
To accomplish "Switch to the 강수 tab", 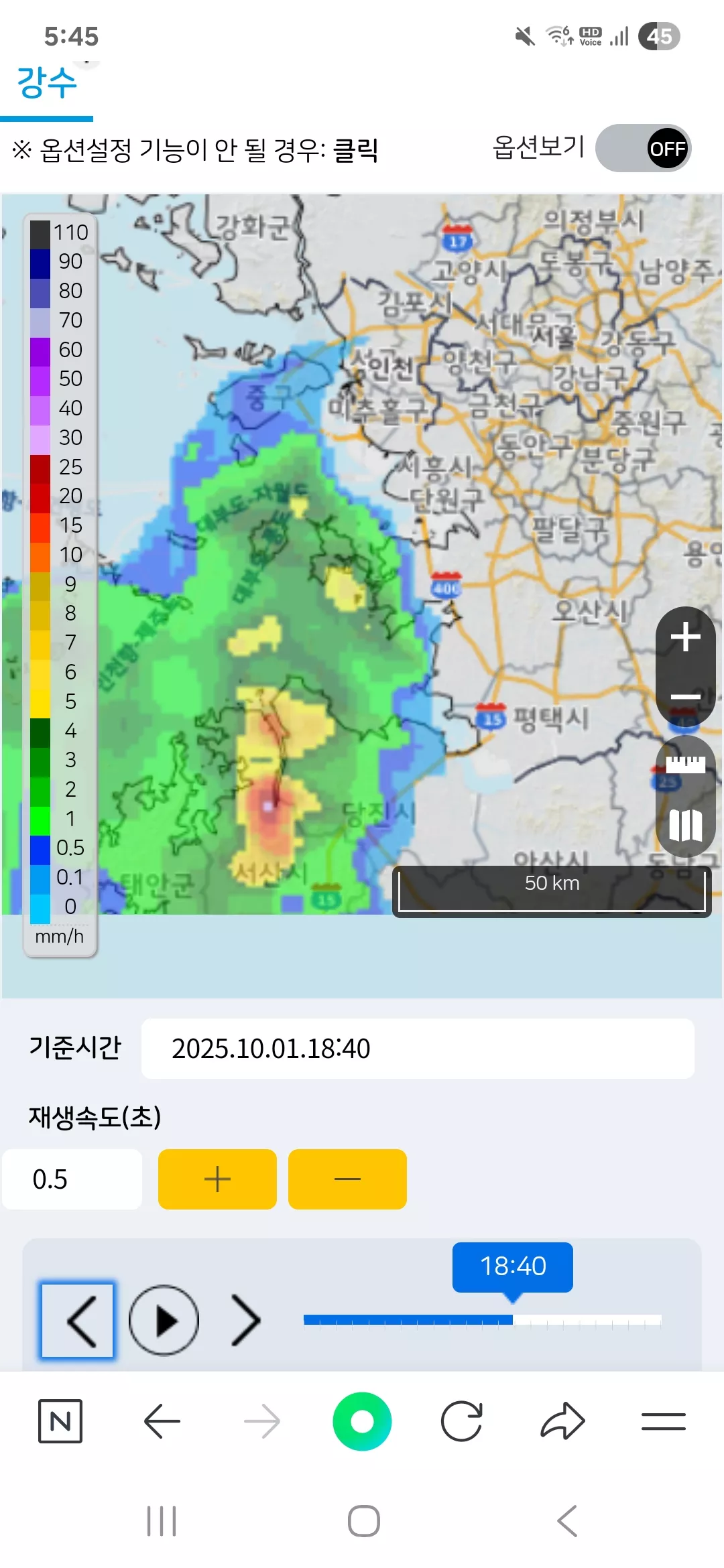I will click(47, 83).
